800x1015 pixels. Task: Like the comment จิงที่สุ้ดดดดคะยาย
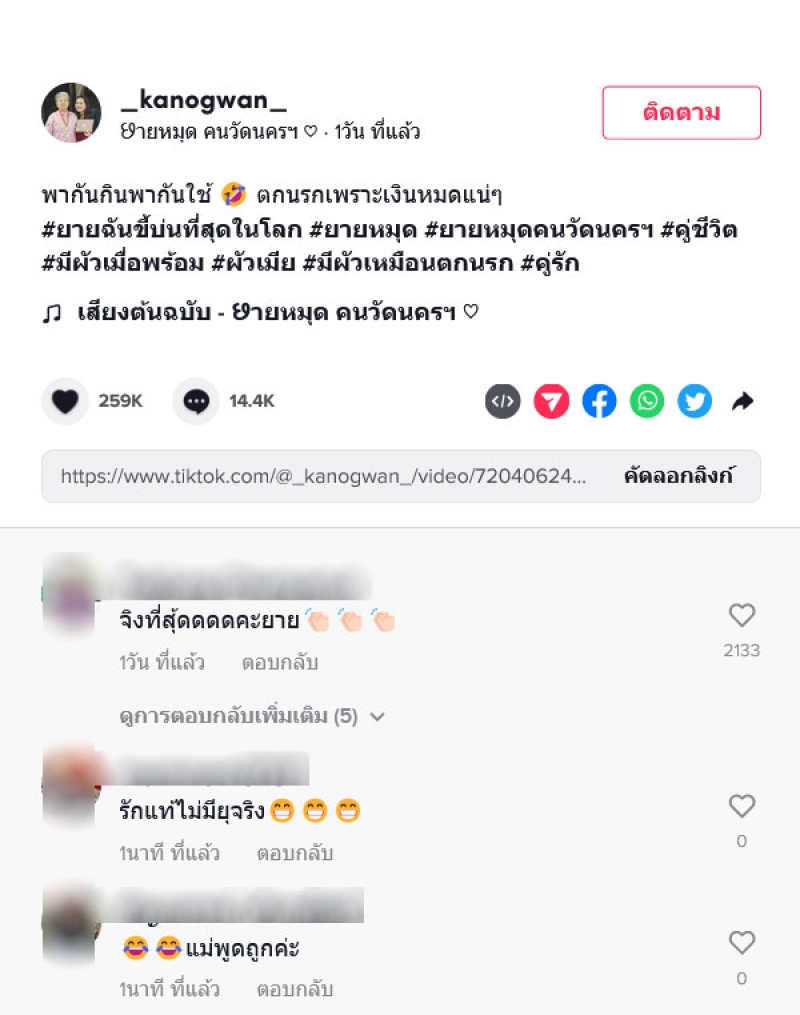(741, 616)
